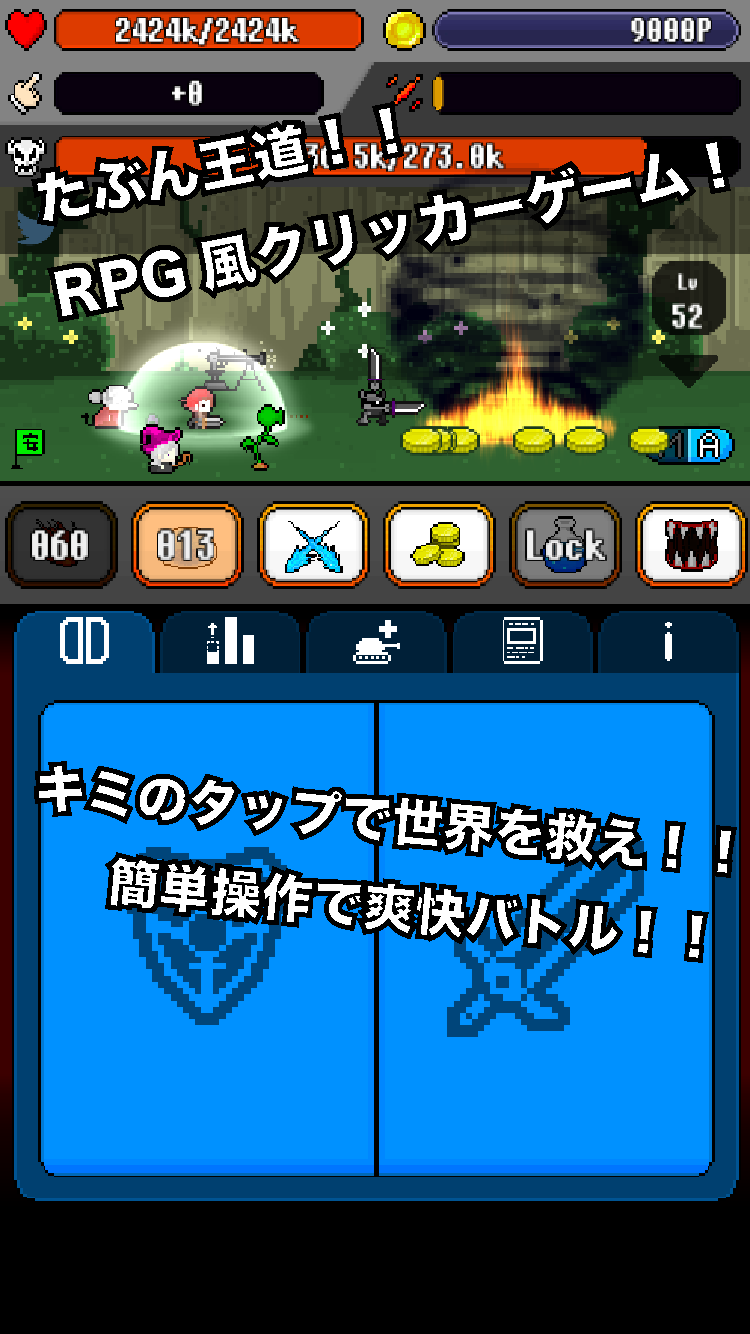This screenshot has width=750, height=1334.
Task: Open the stats upgrade tab with bar icon
Action: coord(230,645)
